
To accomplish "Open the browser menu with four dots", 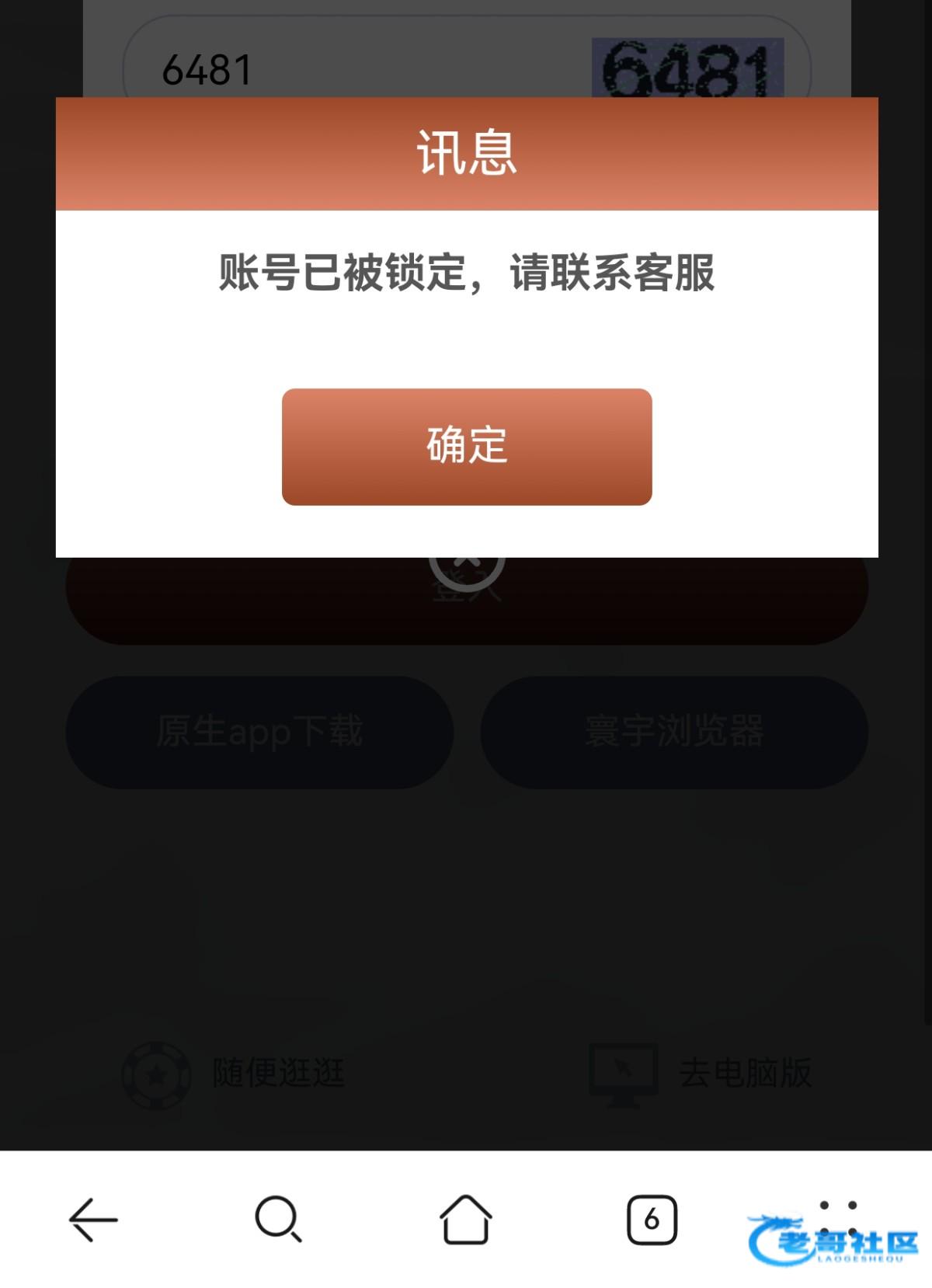I will (839, 1219).
